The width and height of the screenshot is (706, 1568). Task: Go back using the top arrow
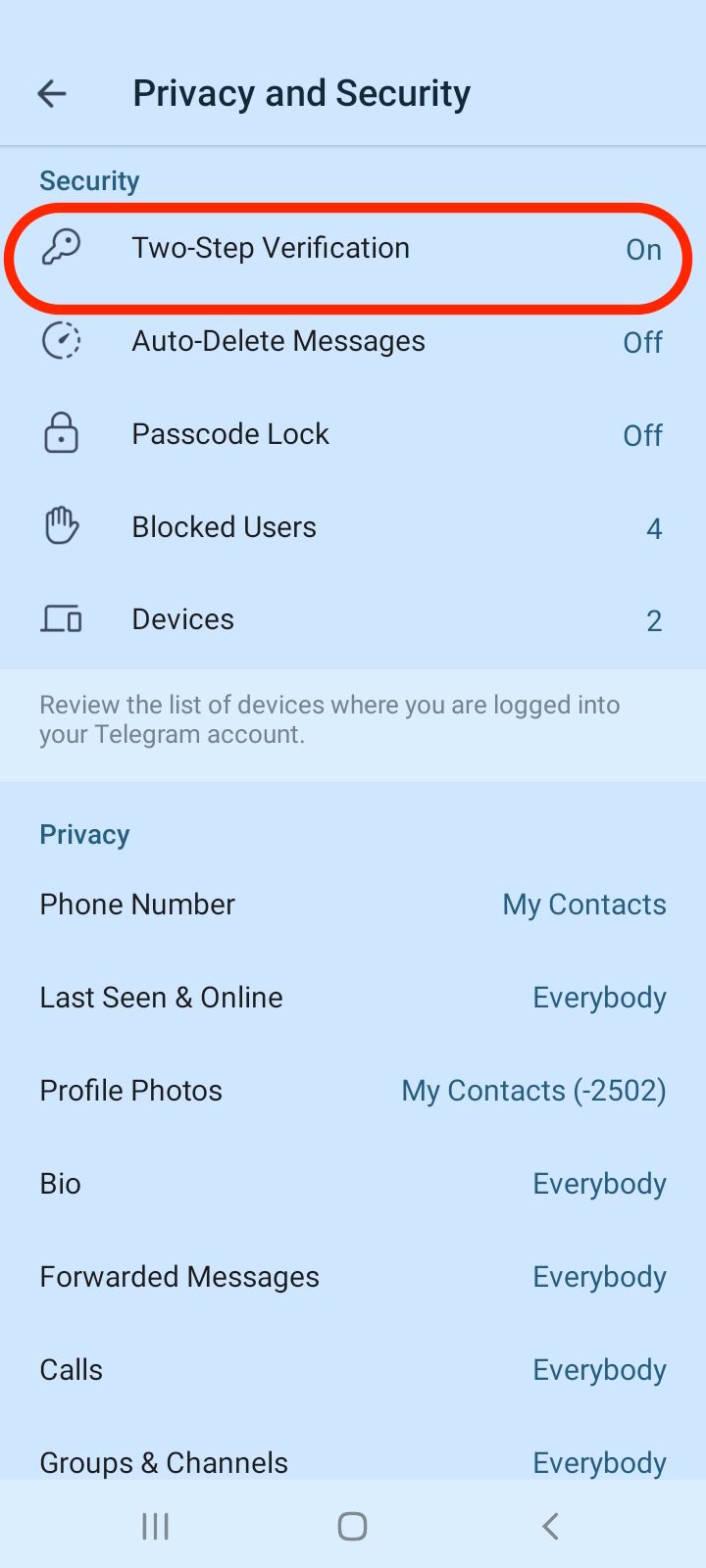[52, 94]
